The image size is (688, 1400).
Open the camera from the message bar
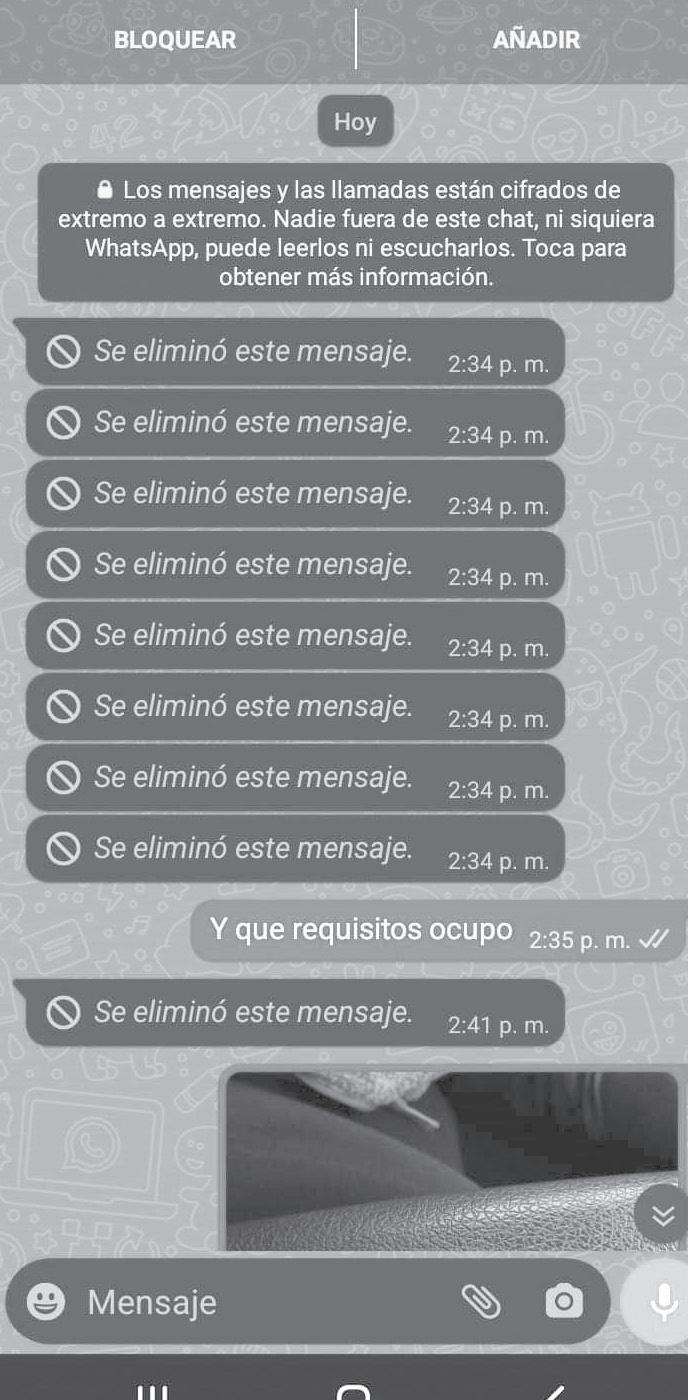pos(564,1301)
